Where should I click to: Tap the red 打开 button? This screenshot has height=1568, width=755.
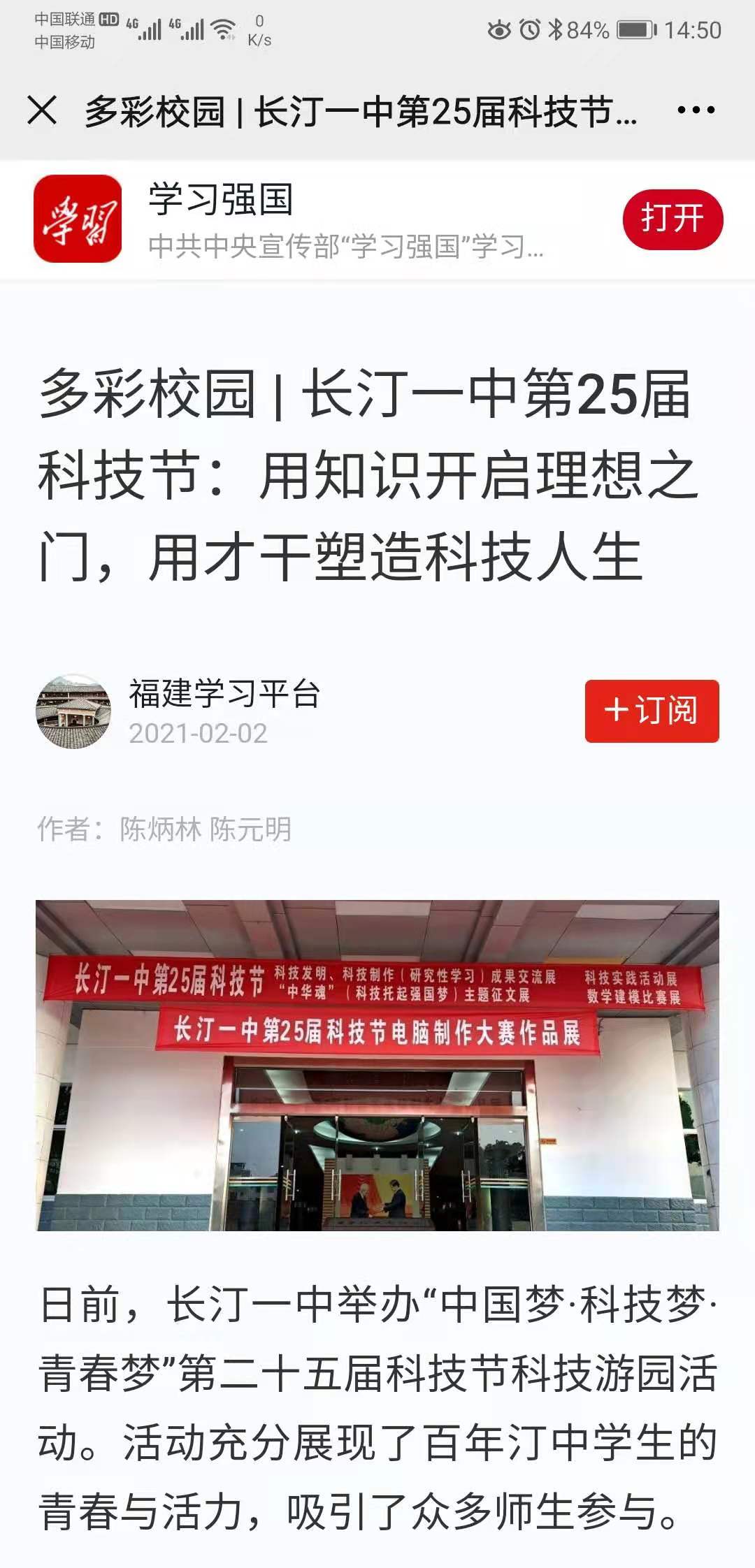[672, 219]
